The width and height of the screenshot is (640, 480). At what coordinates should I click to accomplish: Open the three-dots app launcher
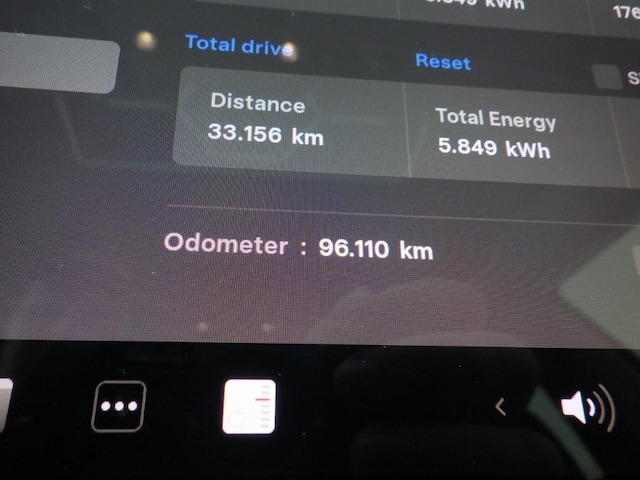pos(119,406)
